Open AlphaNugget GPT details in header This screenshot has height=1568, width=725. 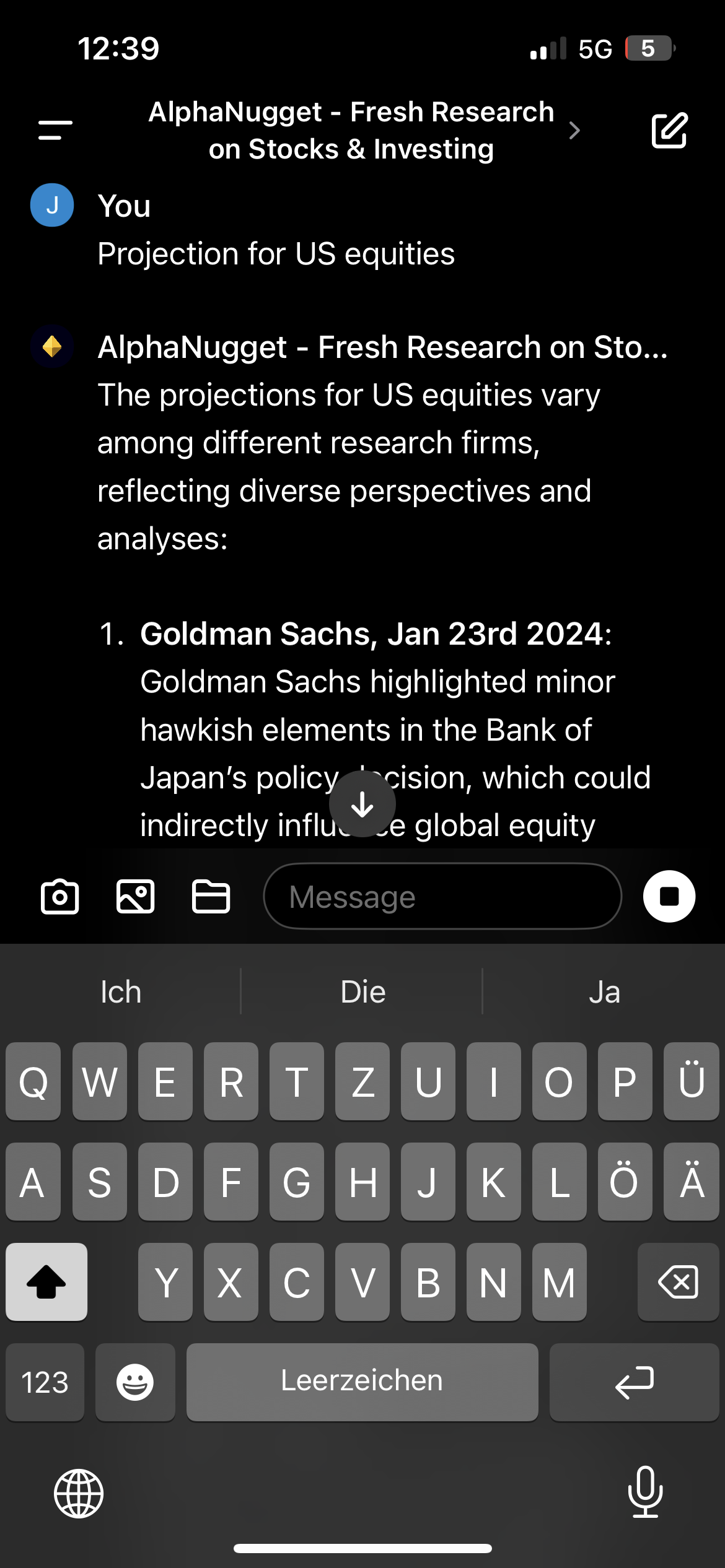tap(364, 130)
